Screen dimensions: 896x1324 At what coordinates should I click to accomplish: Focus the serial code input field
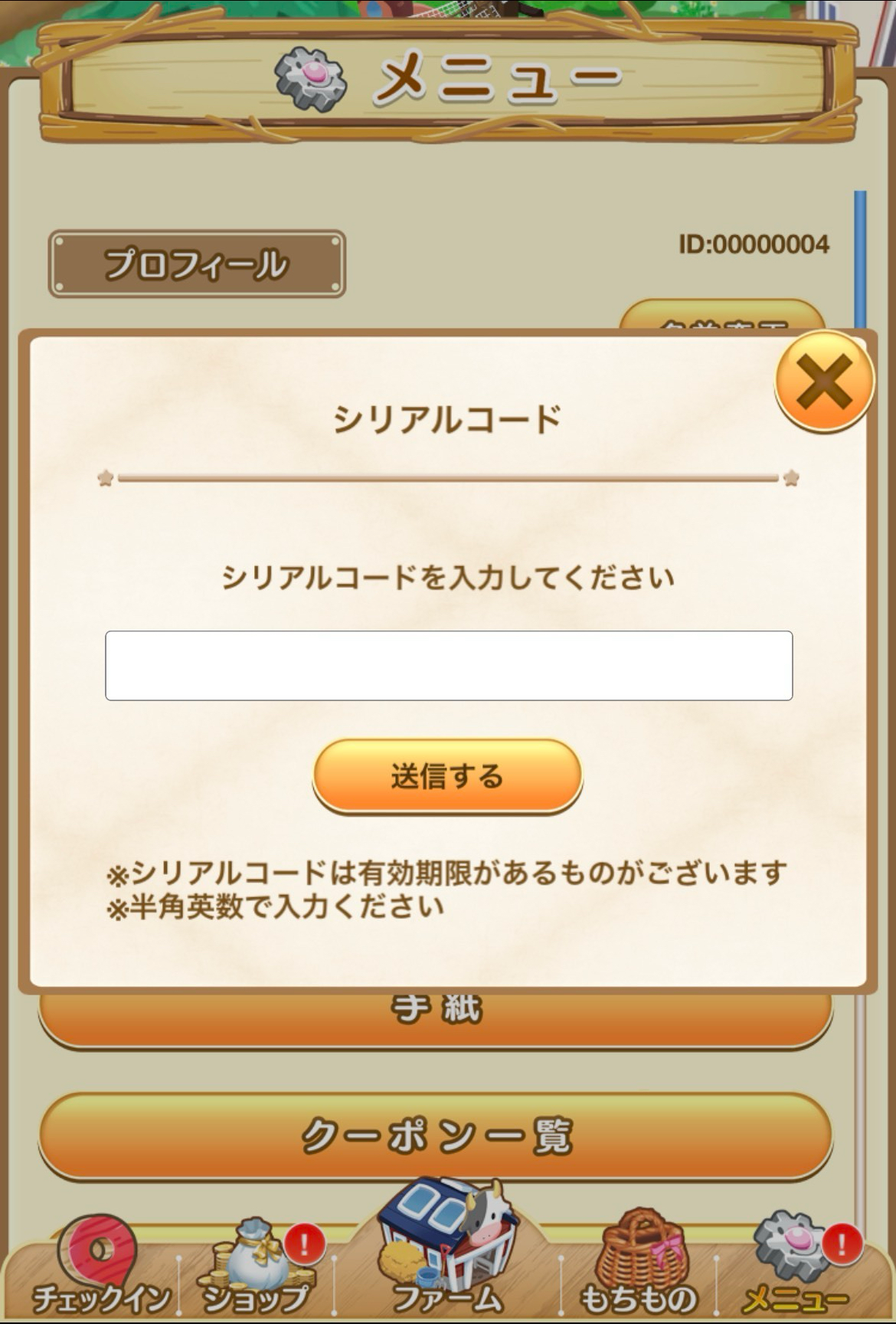tap(449, 665)
